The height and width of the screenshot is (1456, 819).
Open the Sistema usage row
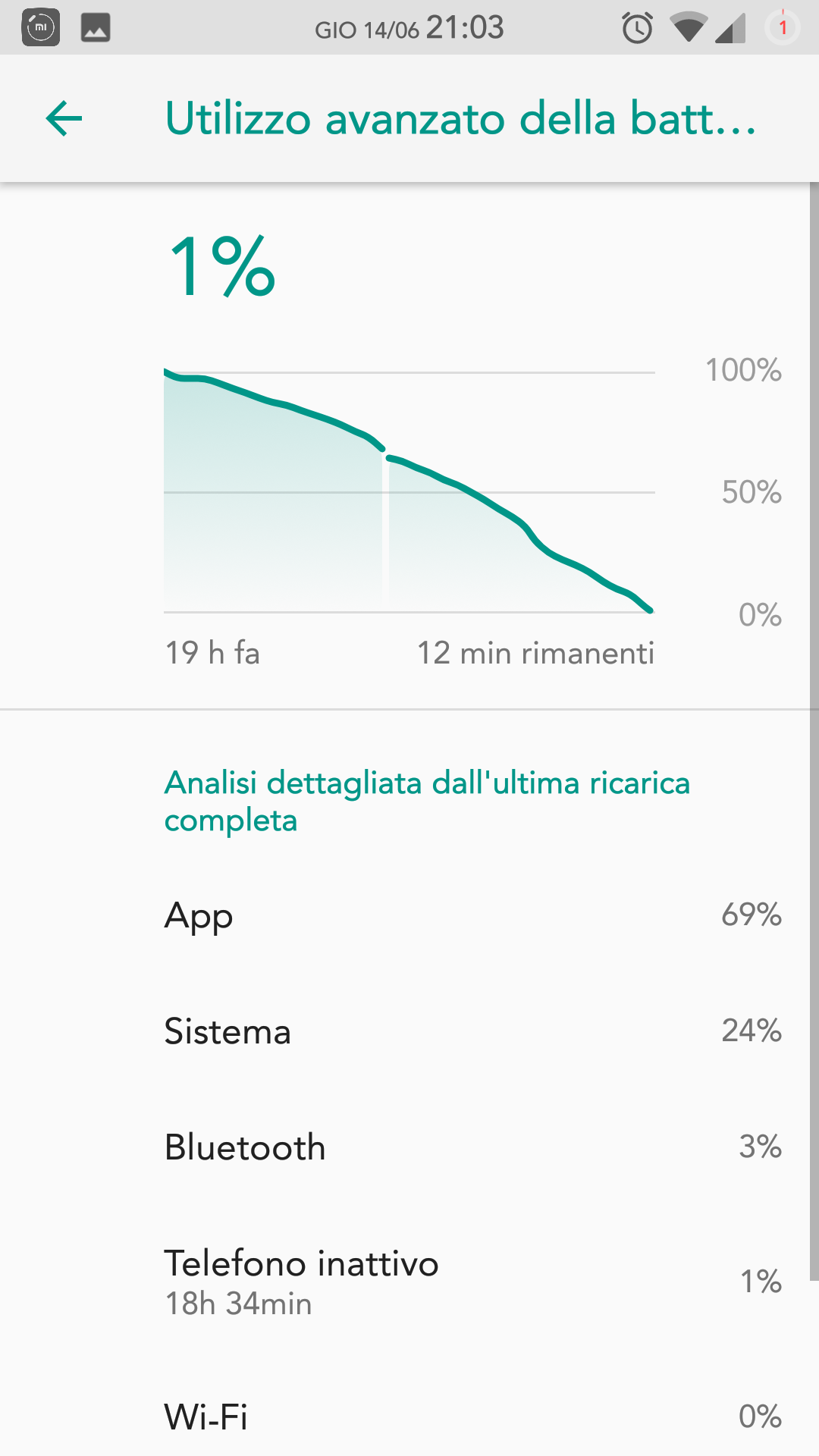coord(409,1031)
